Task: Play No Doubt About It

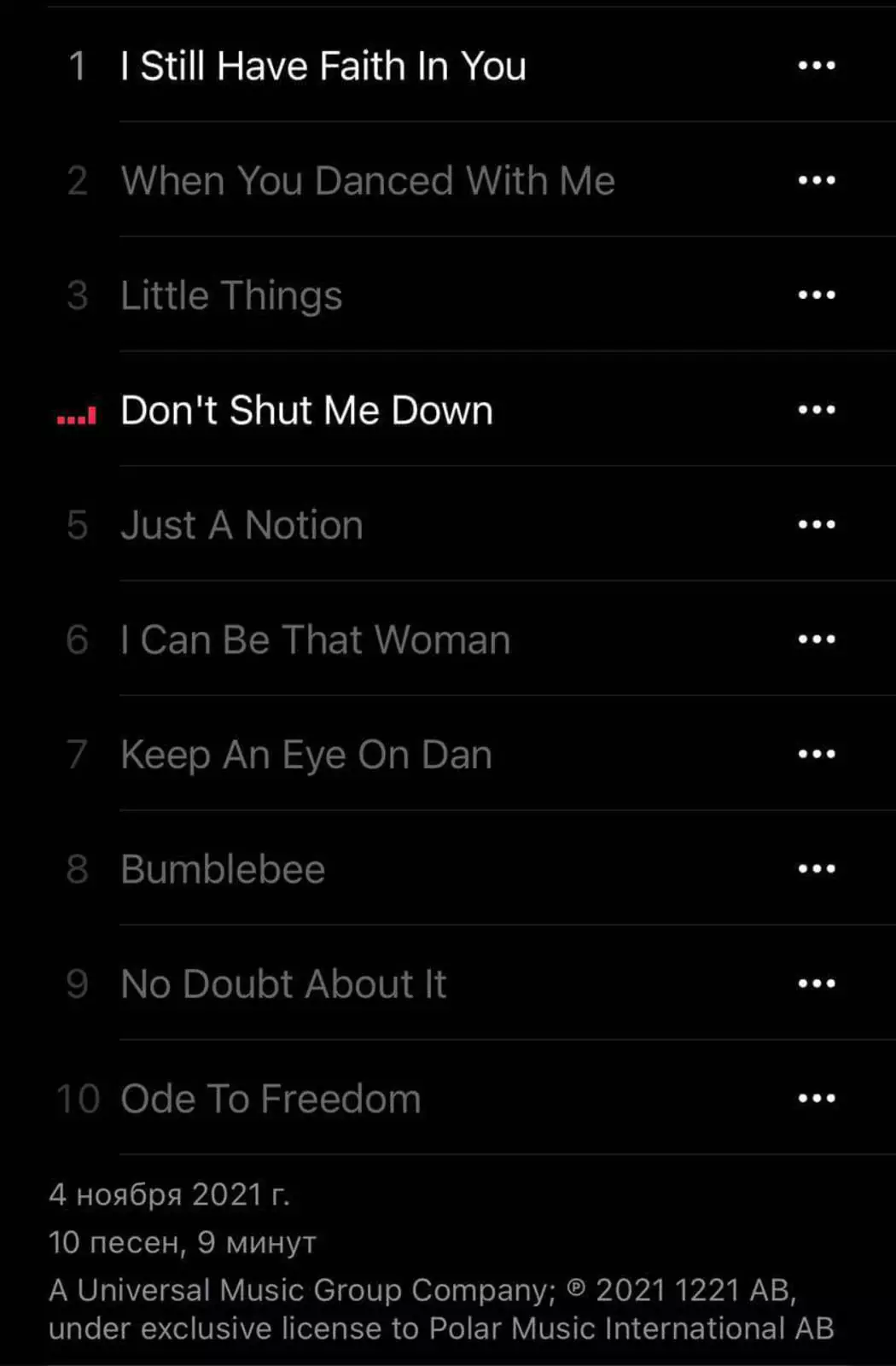Action: [283, 984]
